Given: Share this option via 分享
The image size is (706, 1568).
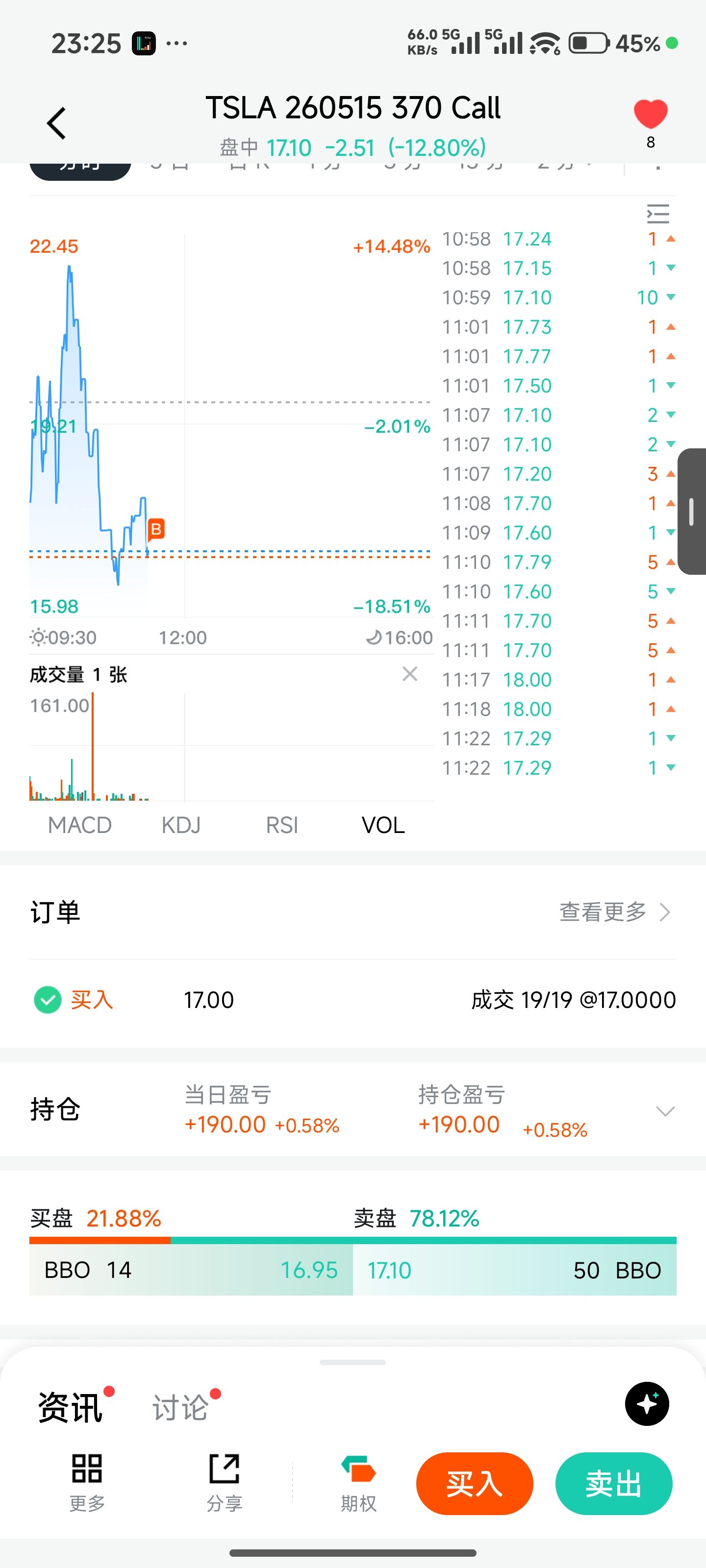Looking at the screenshot, I should [x=224, y=1482].
